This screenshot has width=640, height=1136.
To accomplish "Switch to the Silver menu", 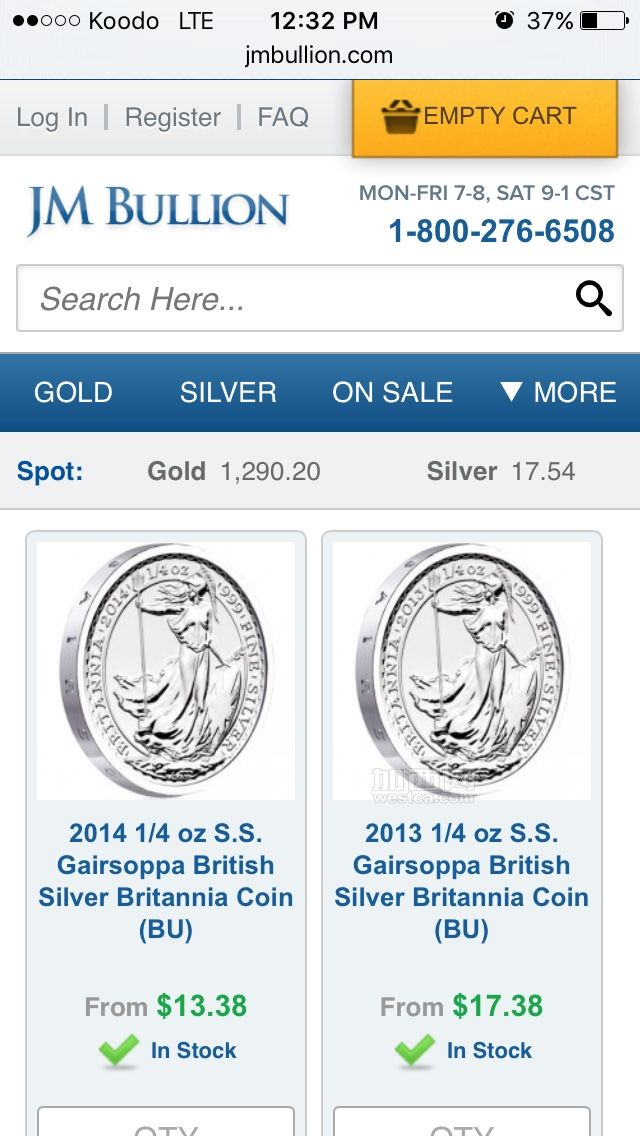I will click(228, 392).
